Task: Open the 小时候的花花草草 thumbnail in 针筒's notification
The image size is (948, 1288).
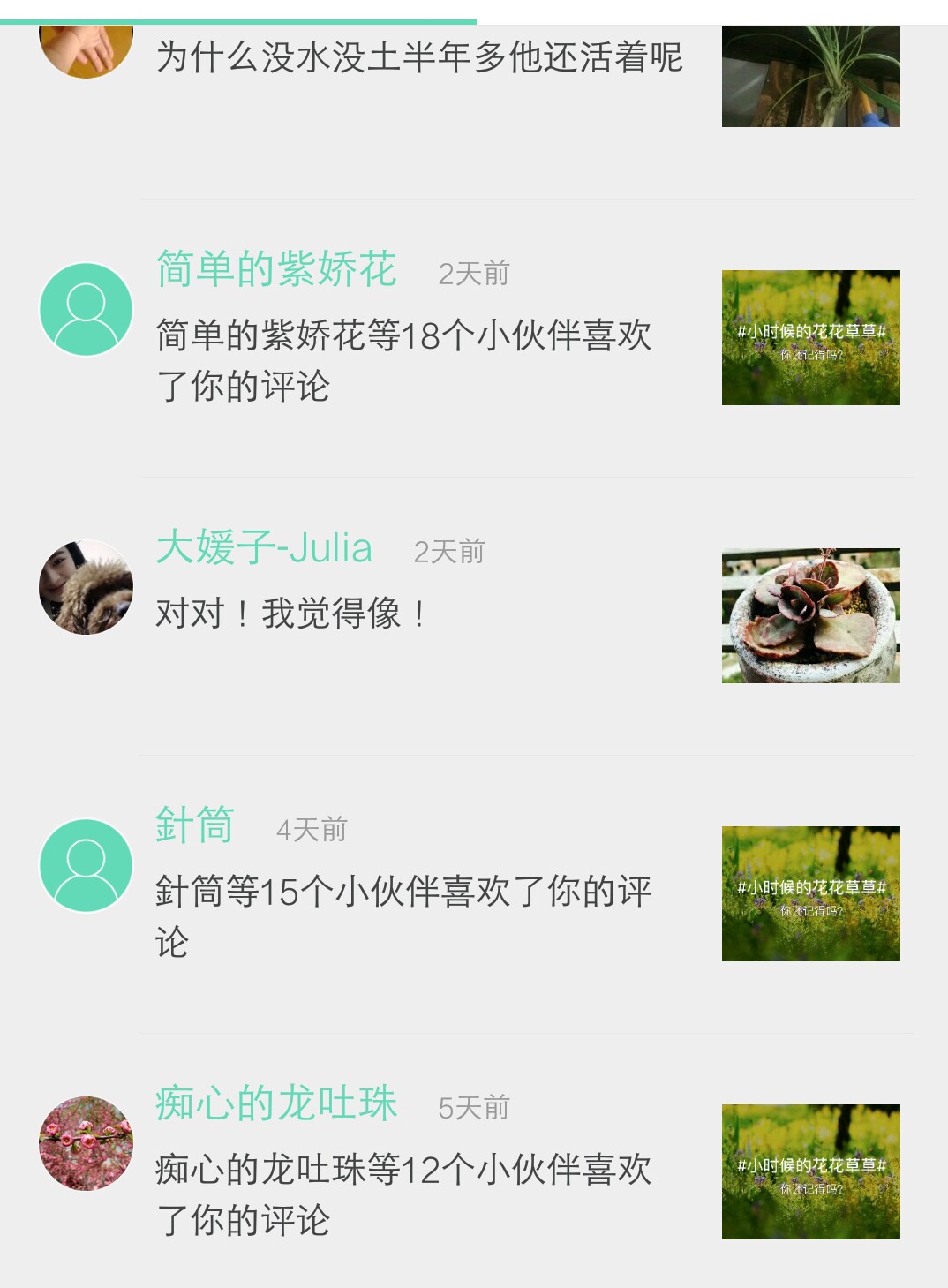Action: click(810, 893)
